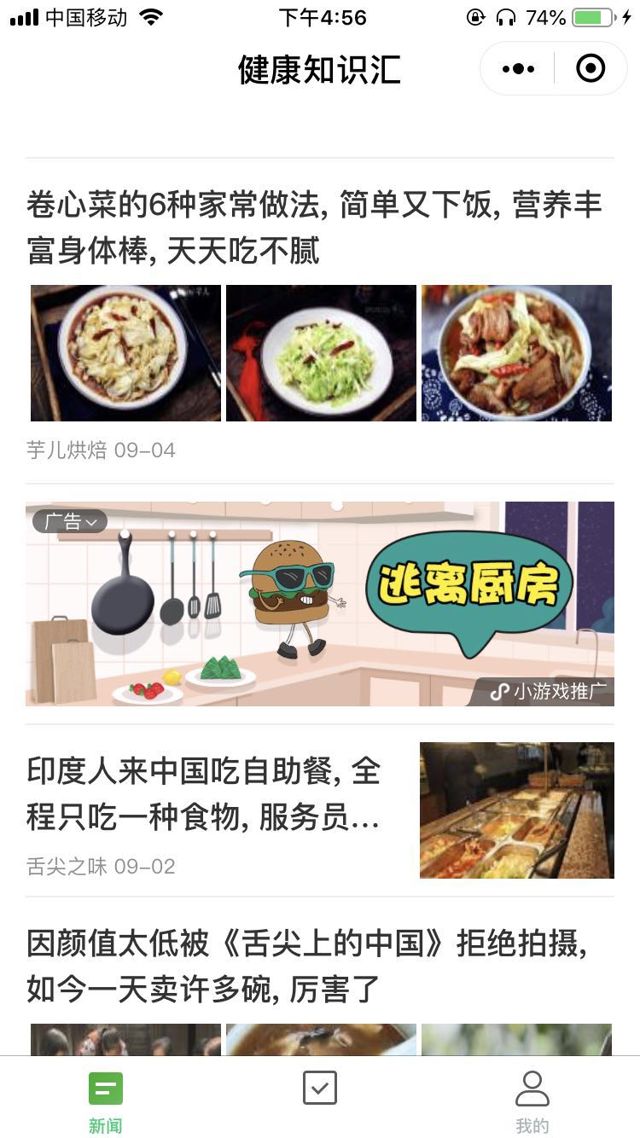Go to the 我的 tab
Viewport: 640px width, 1138px height.
(532, 1100)
